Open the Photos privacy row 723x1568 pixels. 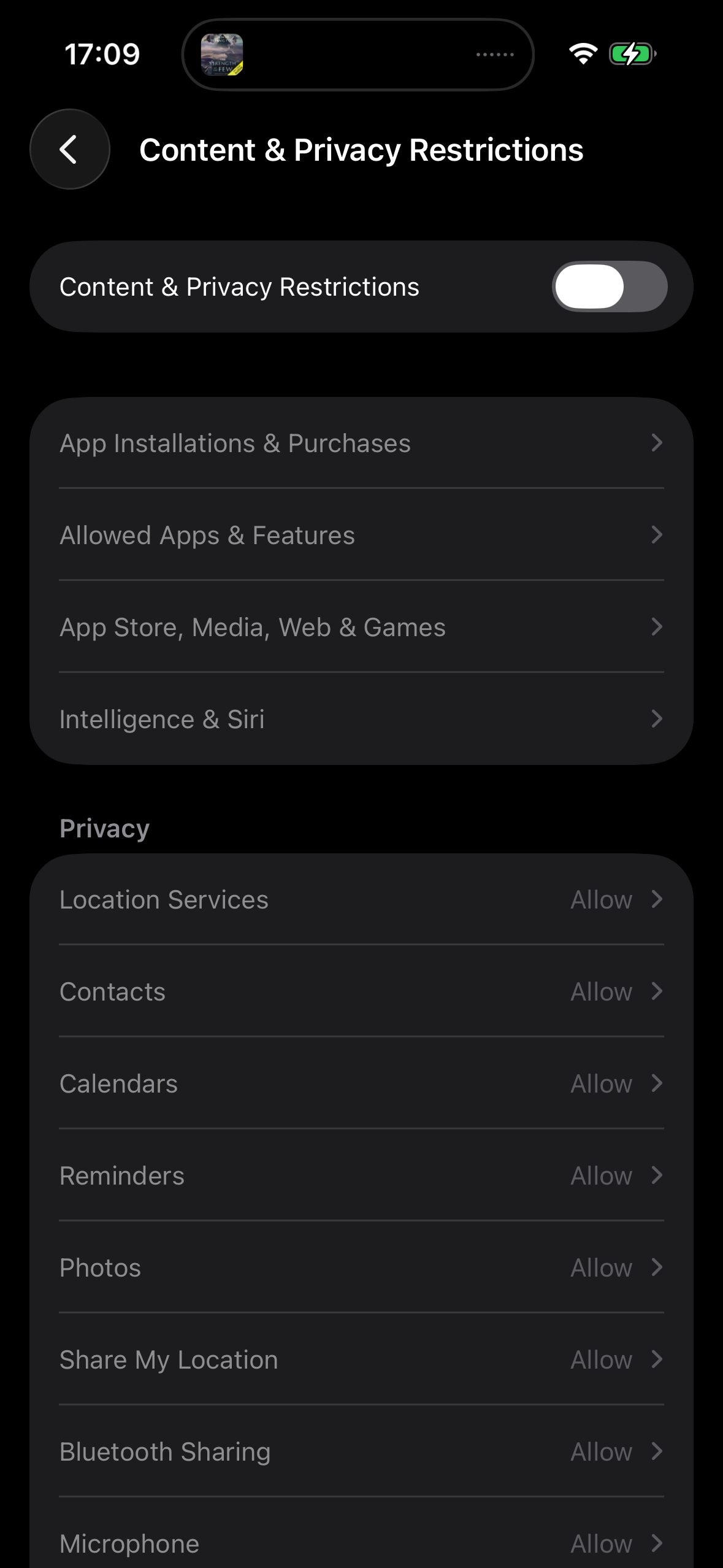click(x=361, y=1267)
